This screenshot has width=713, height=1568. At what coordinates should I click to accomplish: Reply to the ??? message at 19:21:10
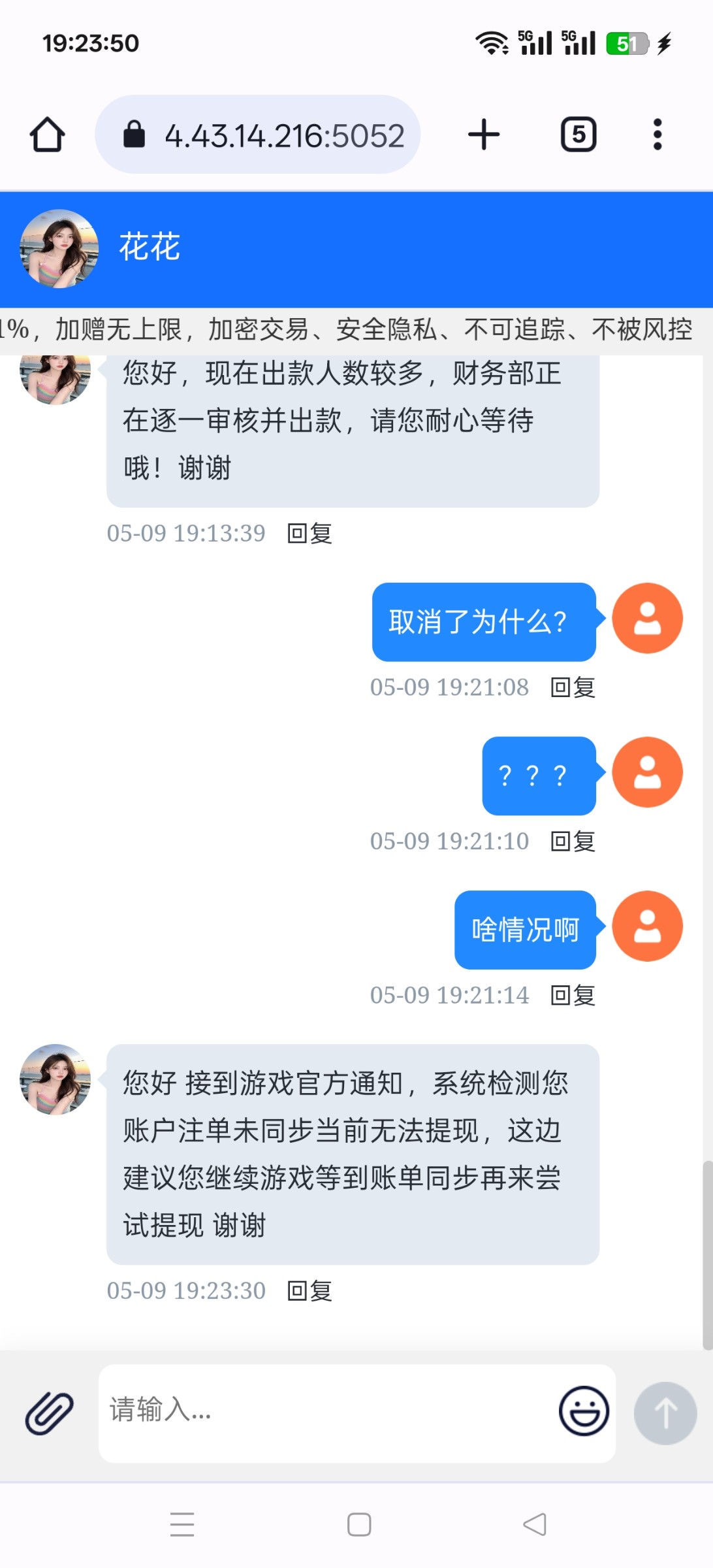pyautogui.click(x=573, y=841)
